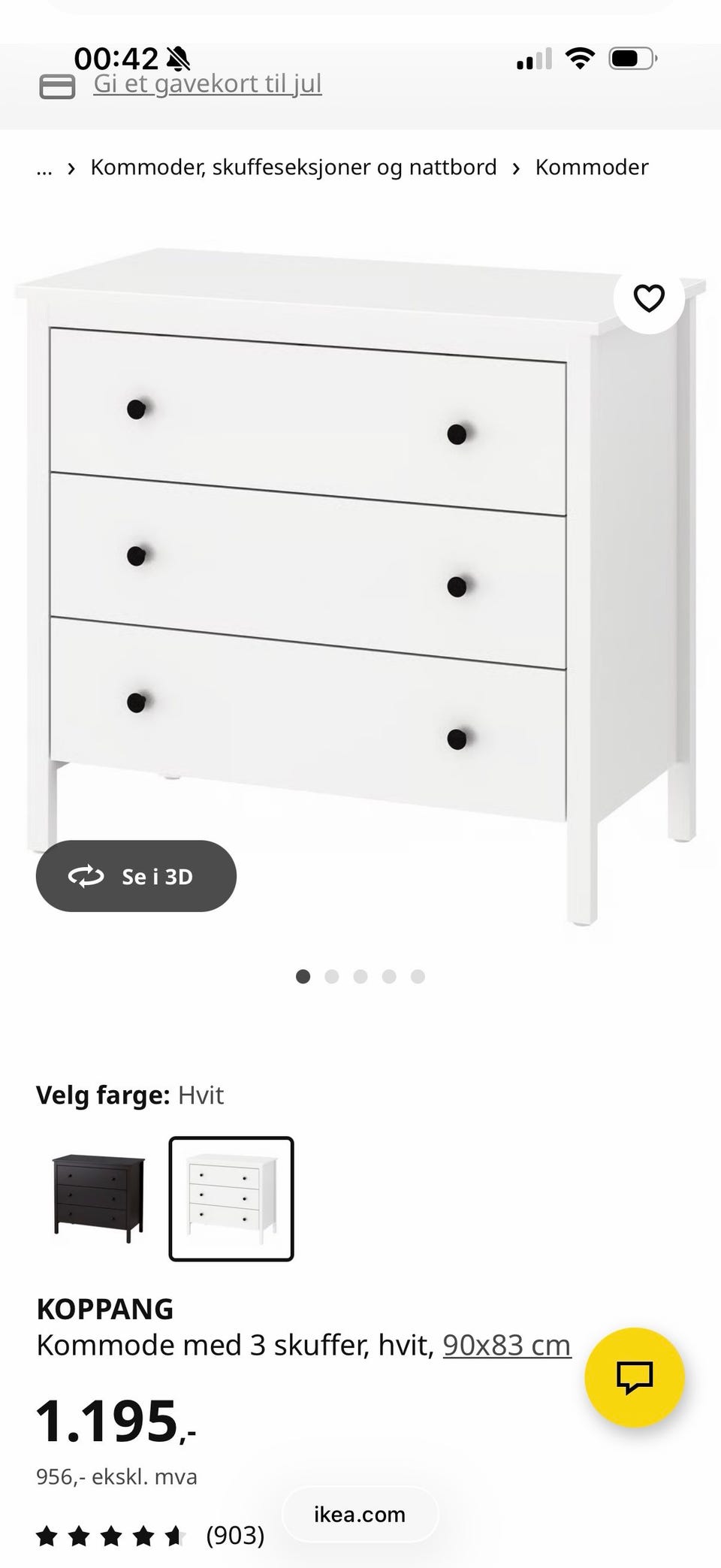Open the 'Se i 3D' viewer
The height and width of the screenshot is (1568, 721).
136,876
